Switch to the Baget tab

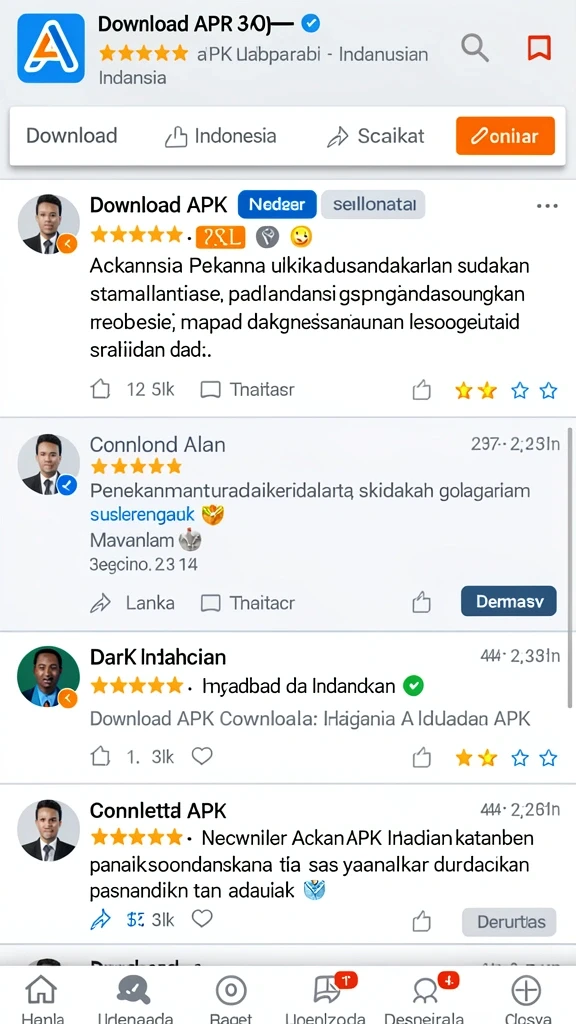click(x=231, y=999)
